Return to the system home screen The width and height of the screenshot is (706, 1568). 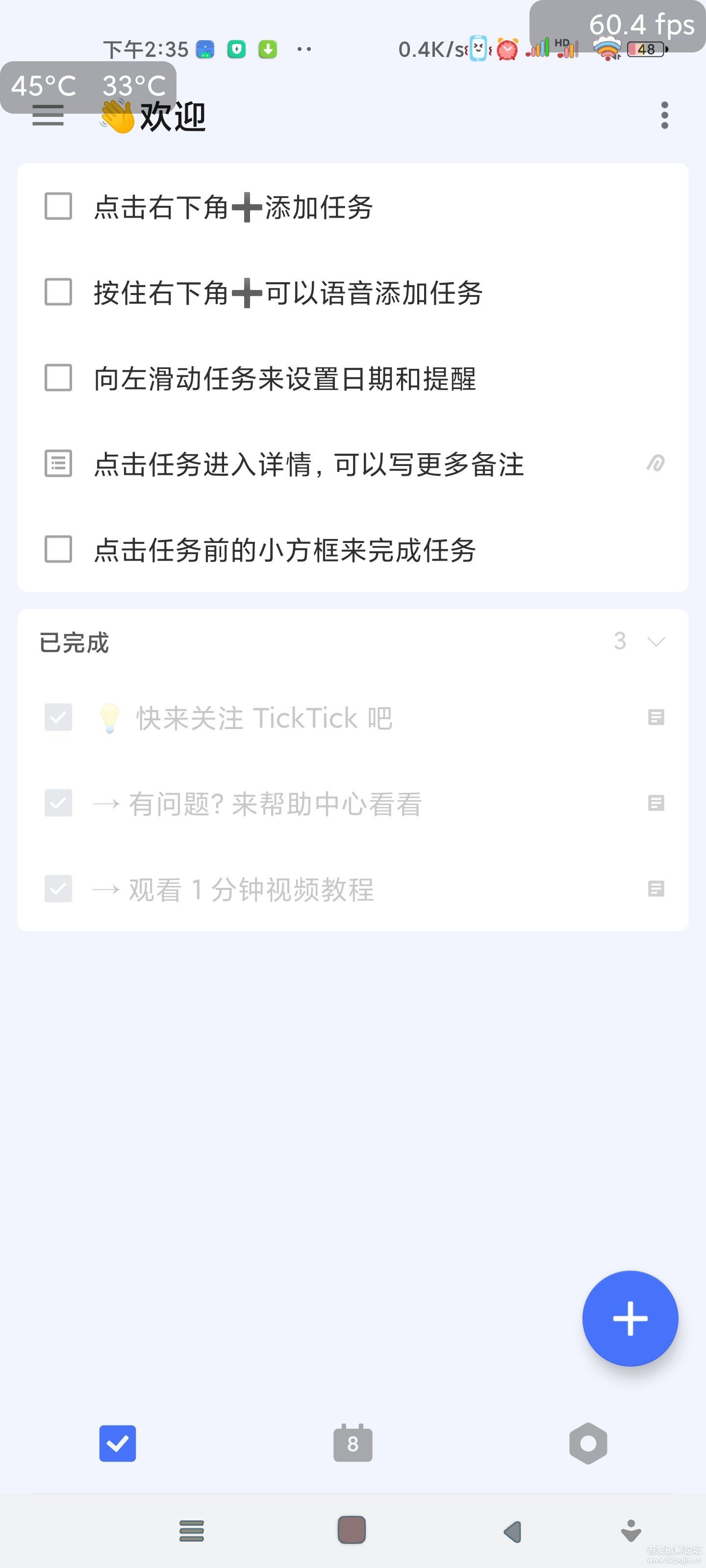coord(352,1530)
